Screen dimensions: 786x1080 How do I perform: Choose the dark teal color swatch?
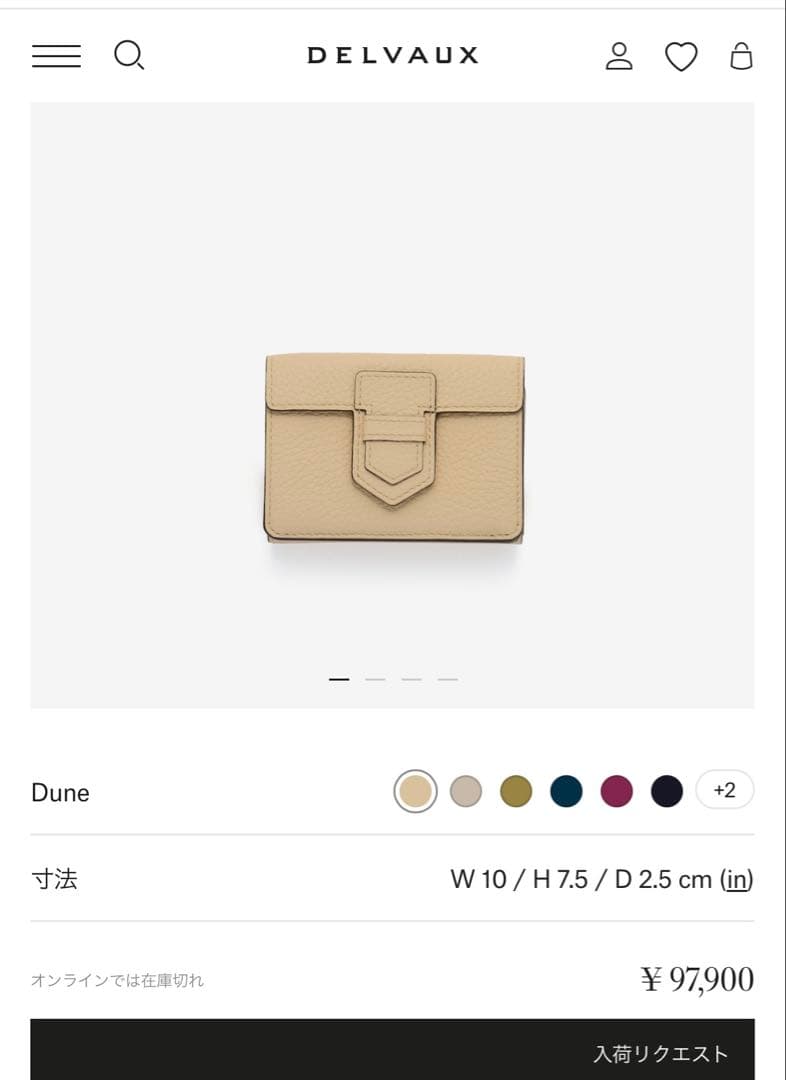click(x=566, y=792)
